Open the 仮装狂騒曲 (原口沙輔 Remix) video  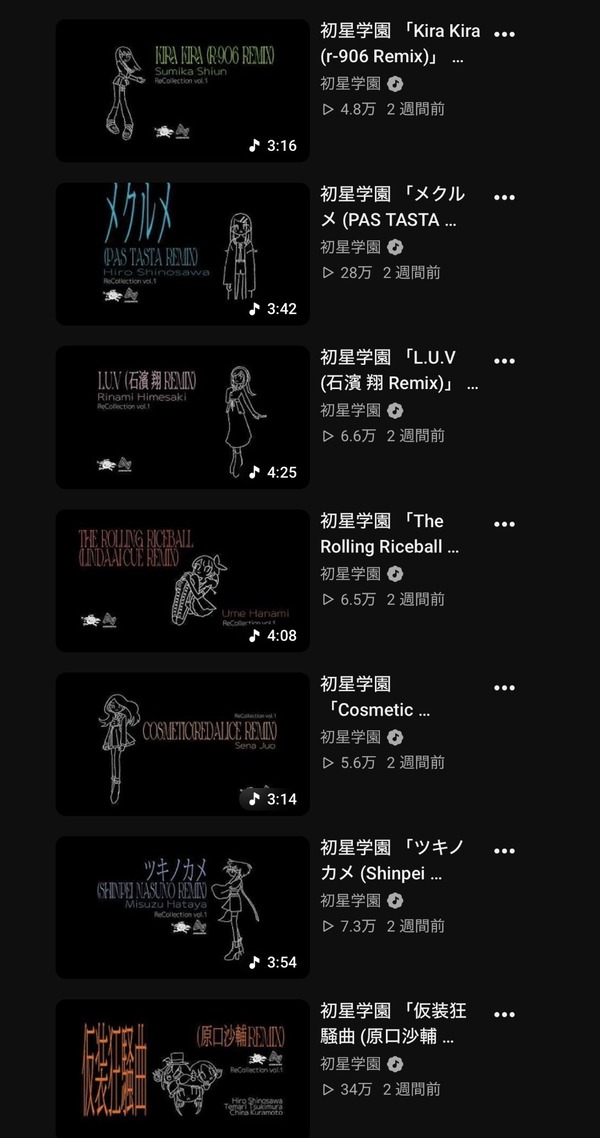183,1068
